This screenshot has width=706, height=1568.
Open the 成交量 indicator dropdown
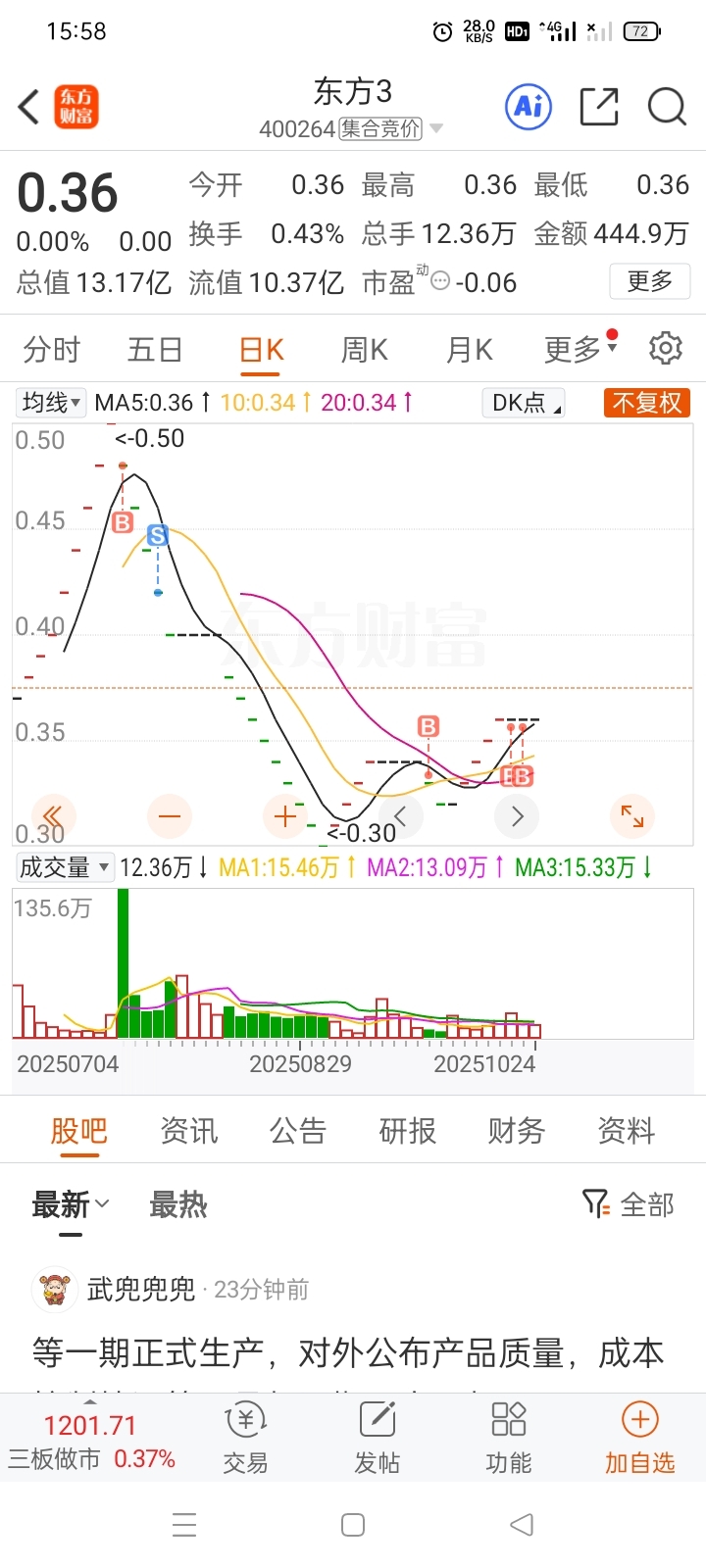click(65, 867)
